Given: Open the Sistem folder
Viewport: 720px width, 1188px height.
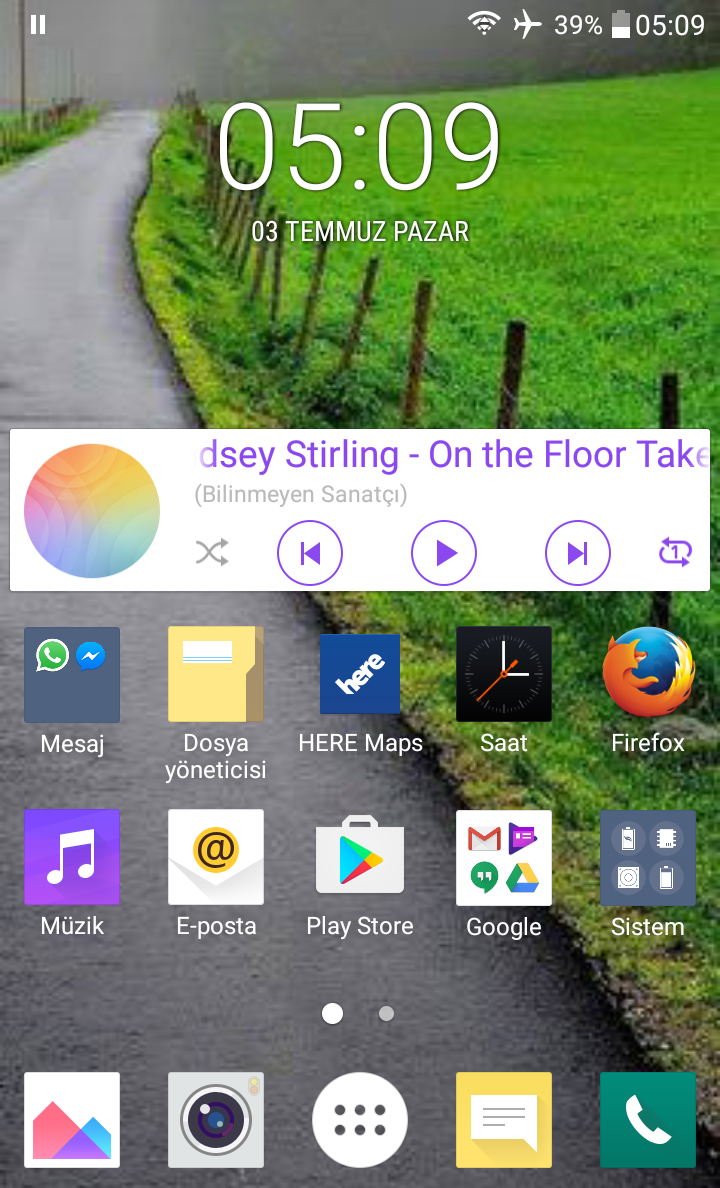Looking at the screenshot, I should (648, 858).
